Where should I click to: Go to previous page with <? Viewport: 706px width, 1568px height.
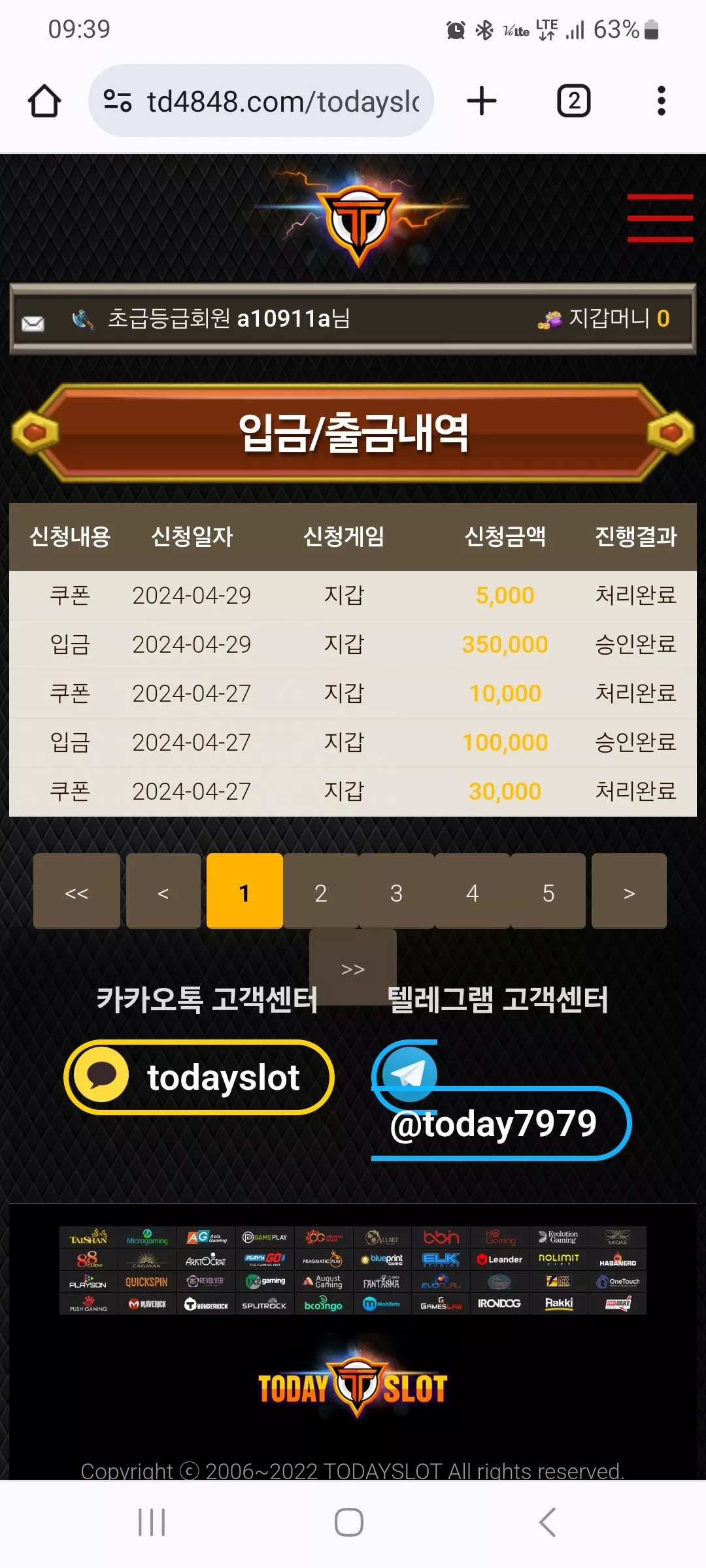tap(163, 891)
